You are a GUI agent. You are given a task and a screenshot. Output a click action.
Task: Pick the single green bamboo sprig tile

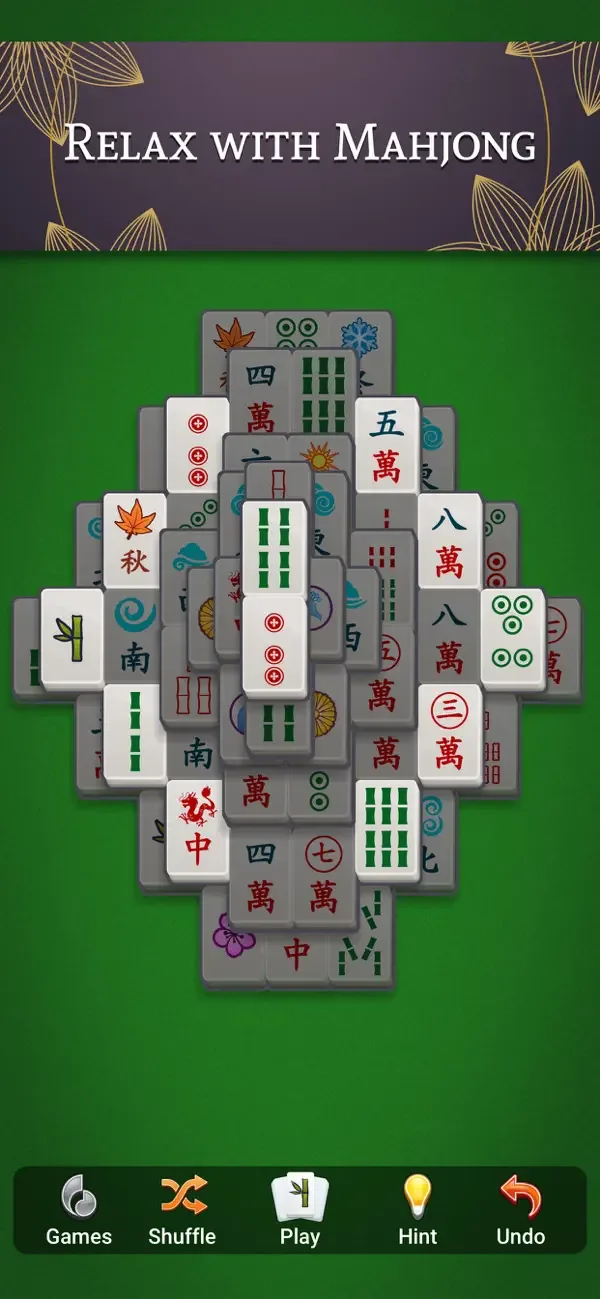pos(72,637)
